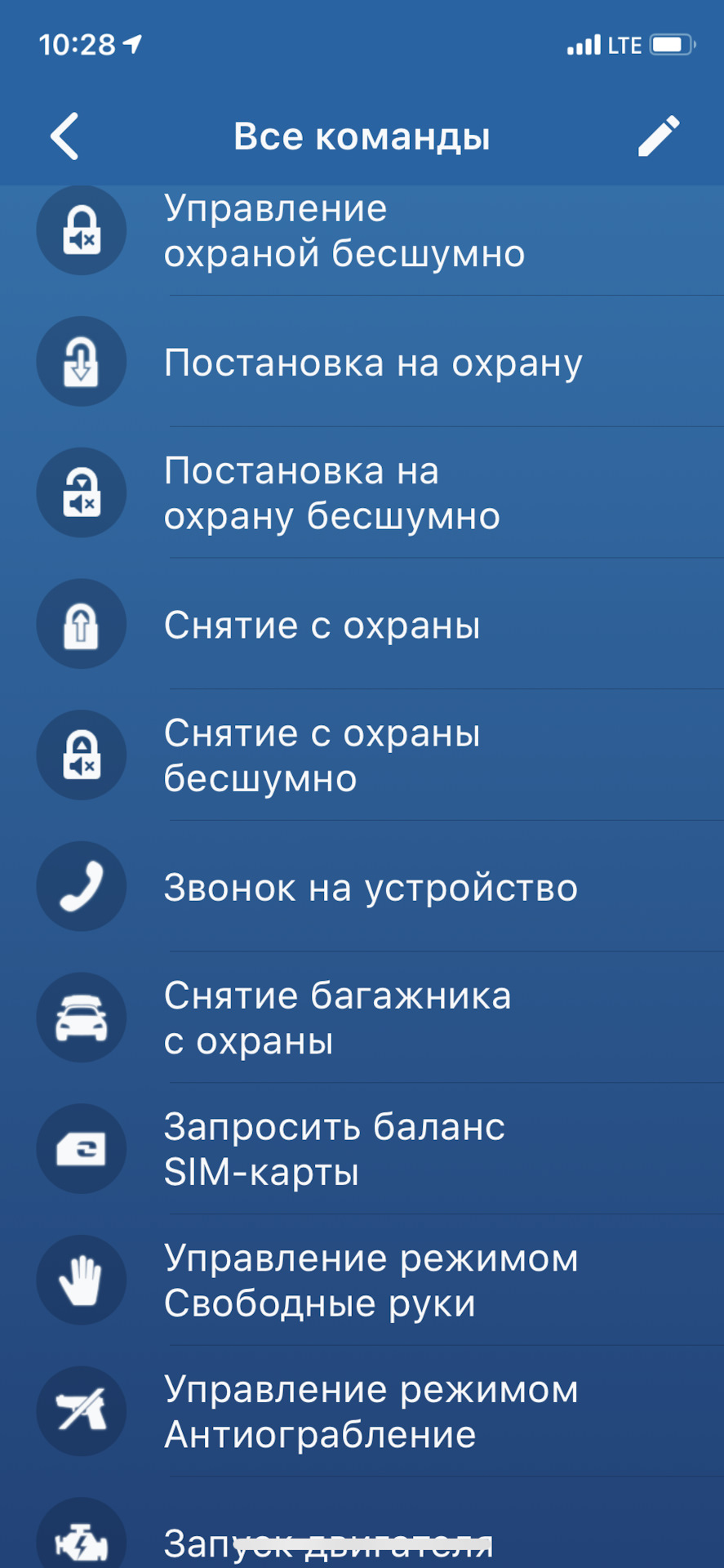Go back from Все команды
The image size is (724, 1568).
pyautogui.click(x=65, y=136)
